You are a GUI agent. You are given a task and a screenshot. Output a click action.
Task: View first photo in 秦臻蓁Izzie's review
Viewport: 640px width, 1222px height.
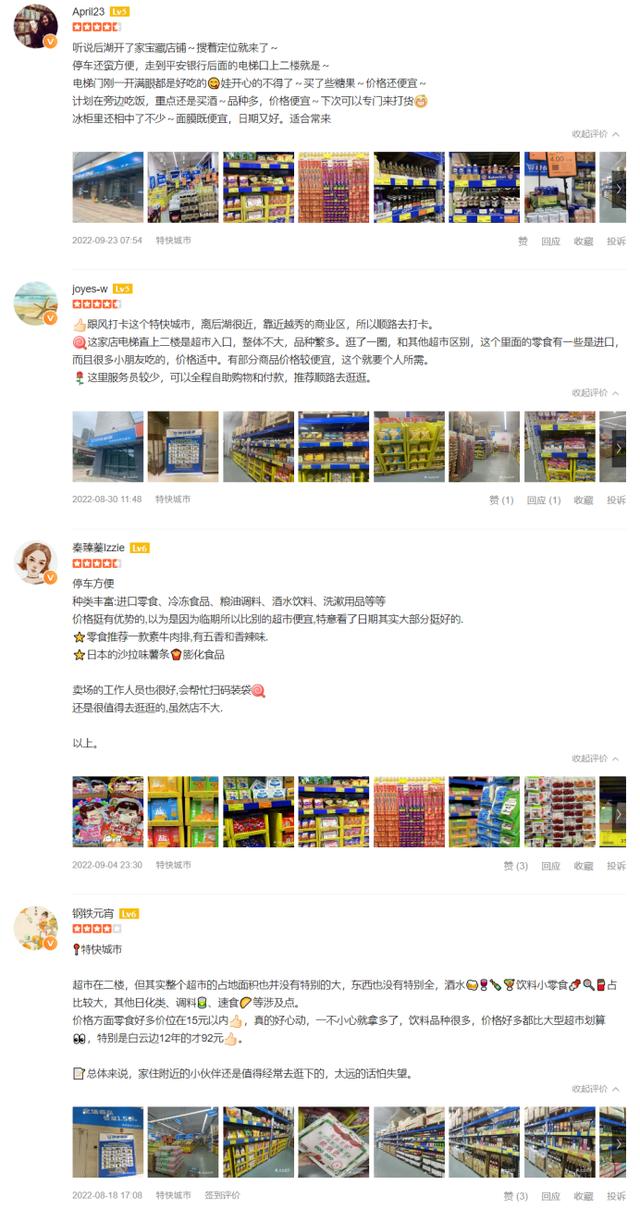click(107, 812)
